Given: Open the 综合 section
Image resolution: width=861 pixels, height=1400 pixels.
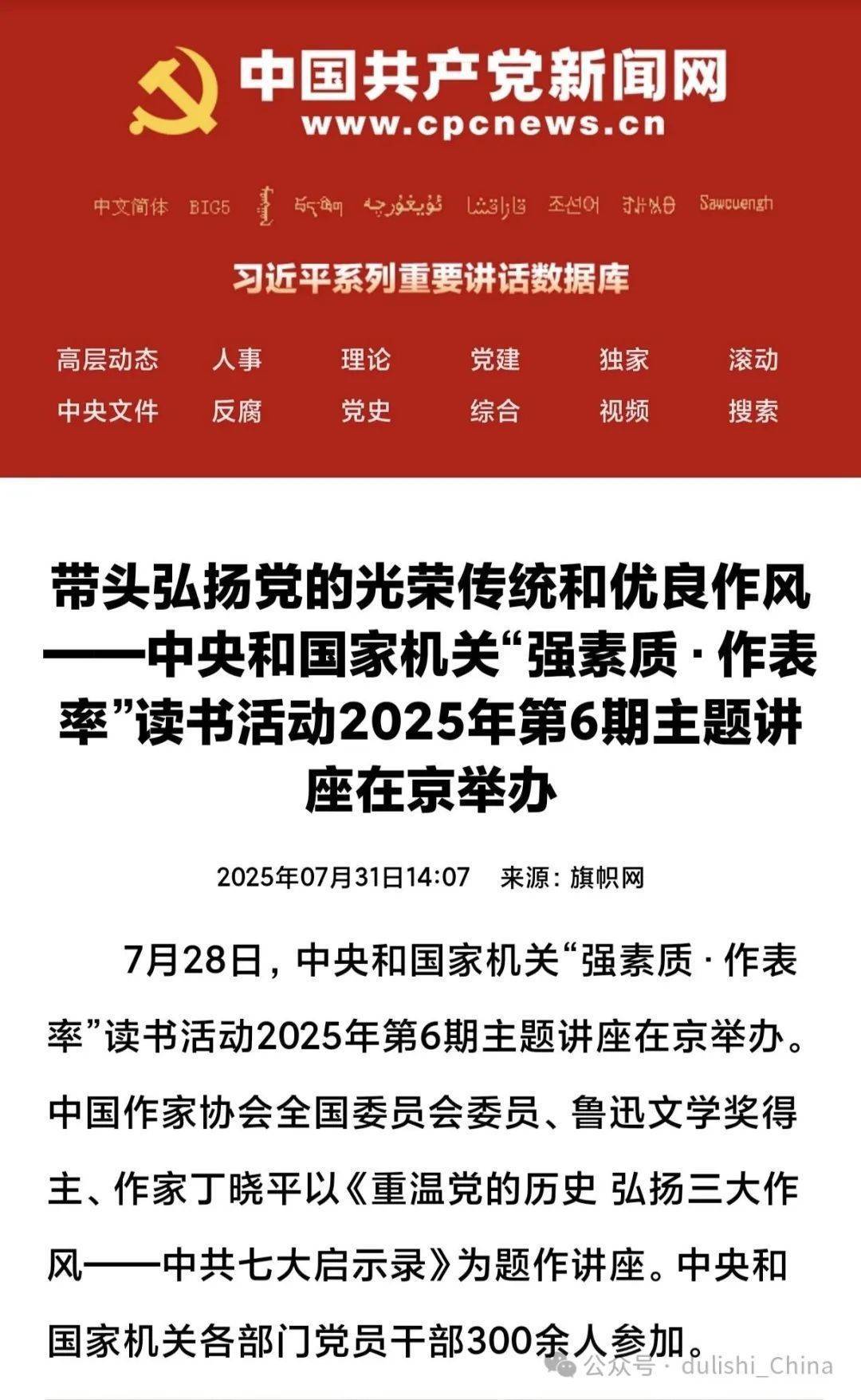Looking at the screenshot, I should (x=495, y=411).
